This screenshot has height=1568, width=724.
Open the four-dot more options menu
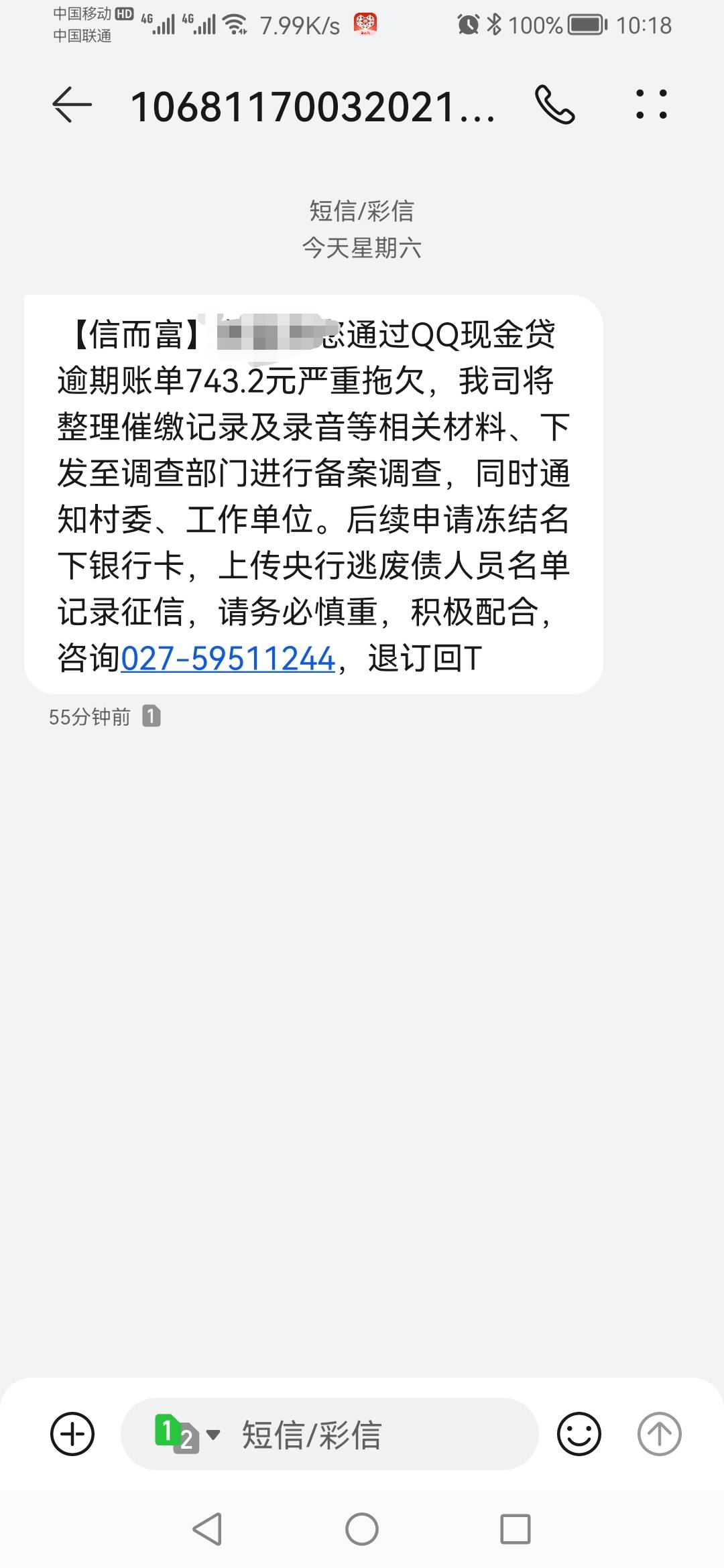coord(652,105)
